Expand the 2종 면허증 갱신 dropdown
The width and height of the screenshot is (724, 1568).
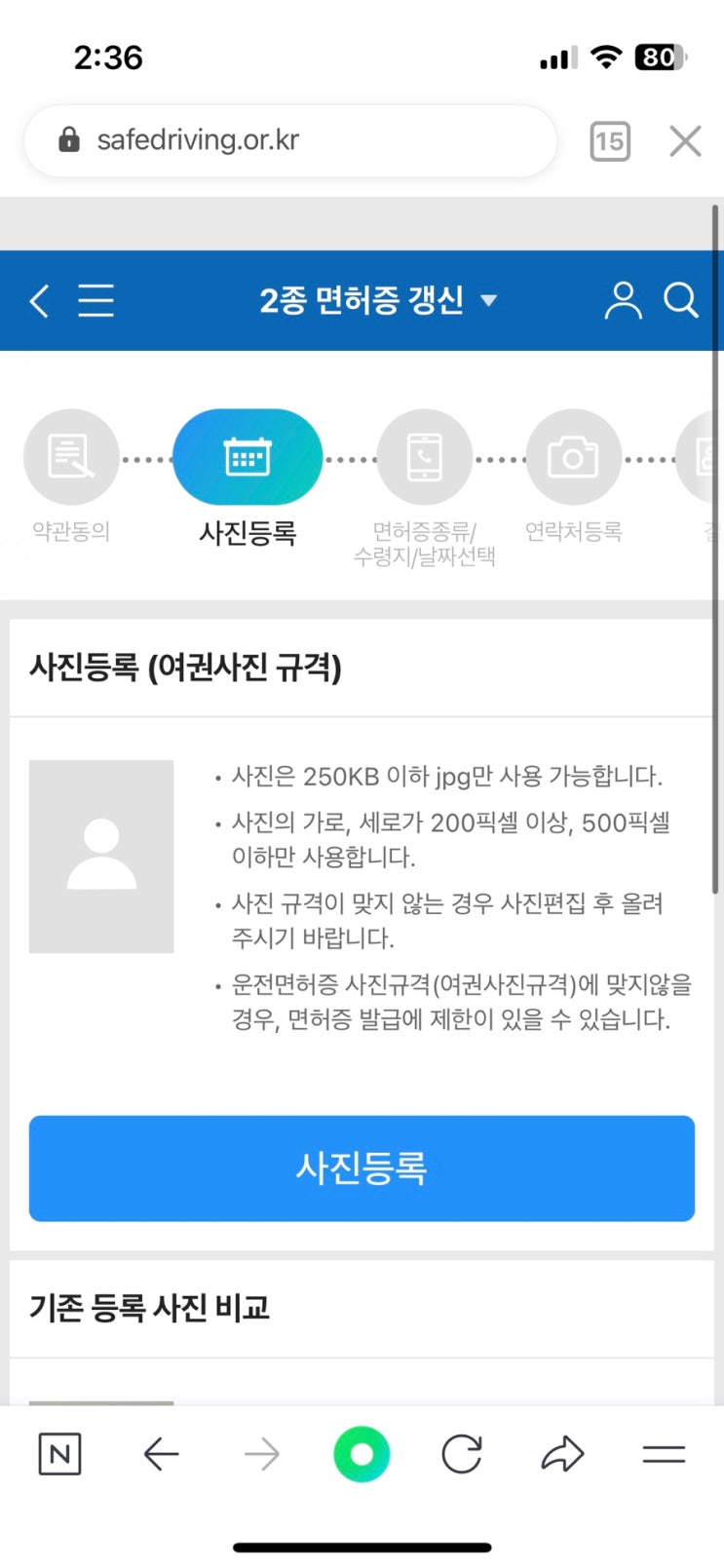(378, 300)
